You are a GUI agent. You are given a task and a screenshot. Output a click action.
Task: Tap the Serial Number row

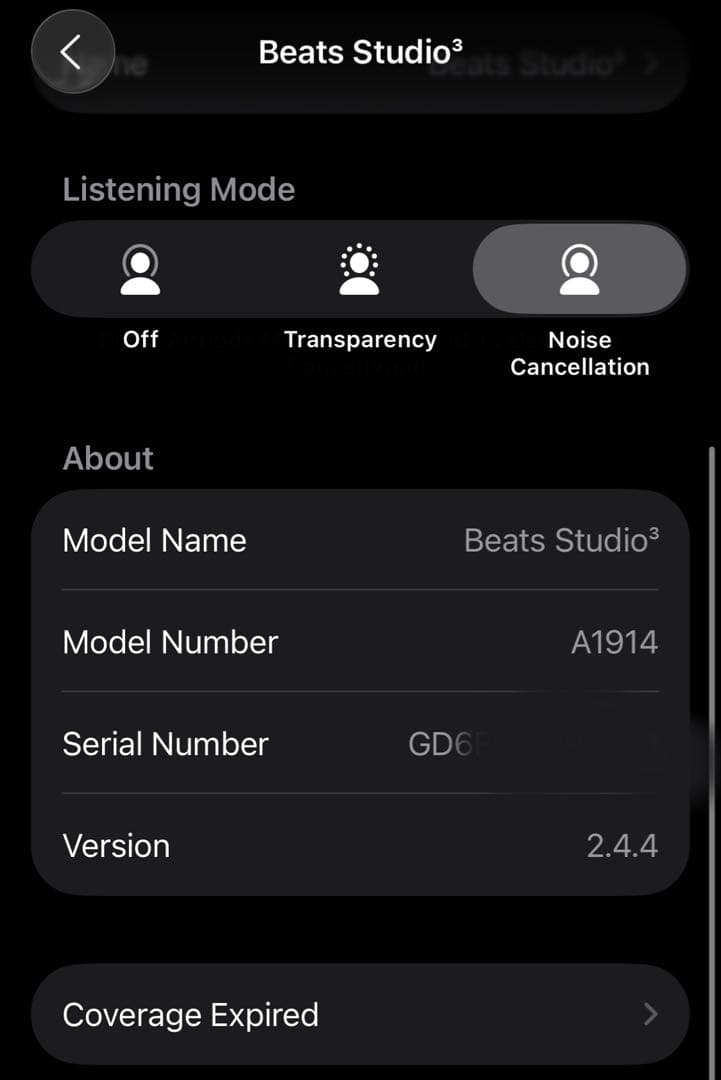360,744
